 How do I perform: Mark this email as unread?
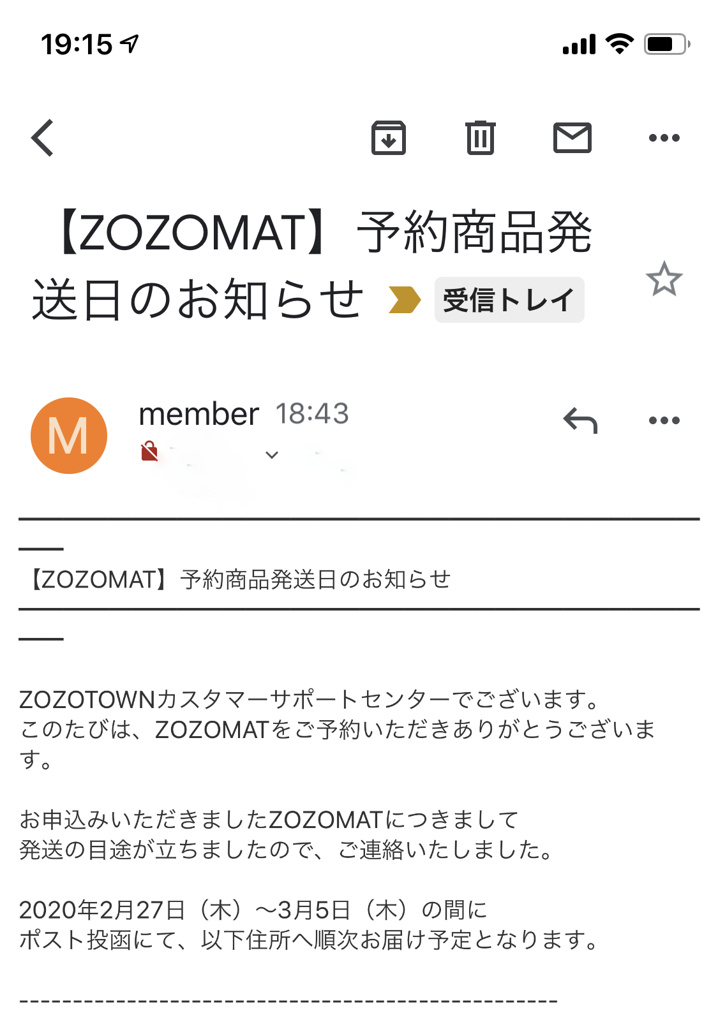click(572, 138)
